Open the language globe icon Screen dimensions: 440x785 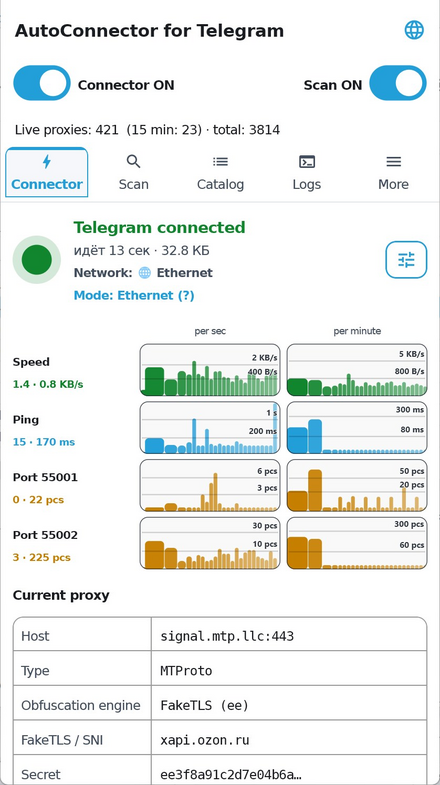tap(414, 30)
